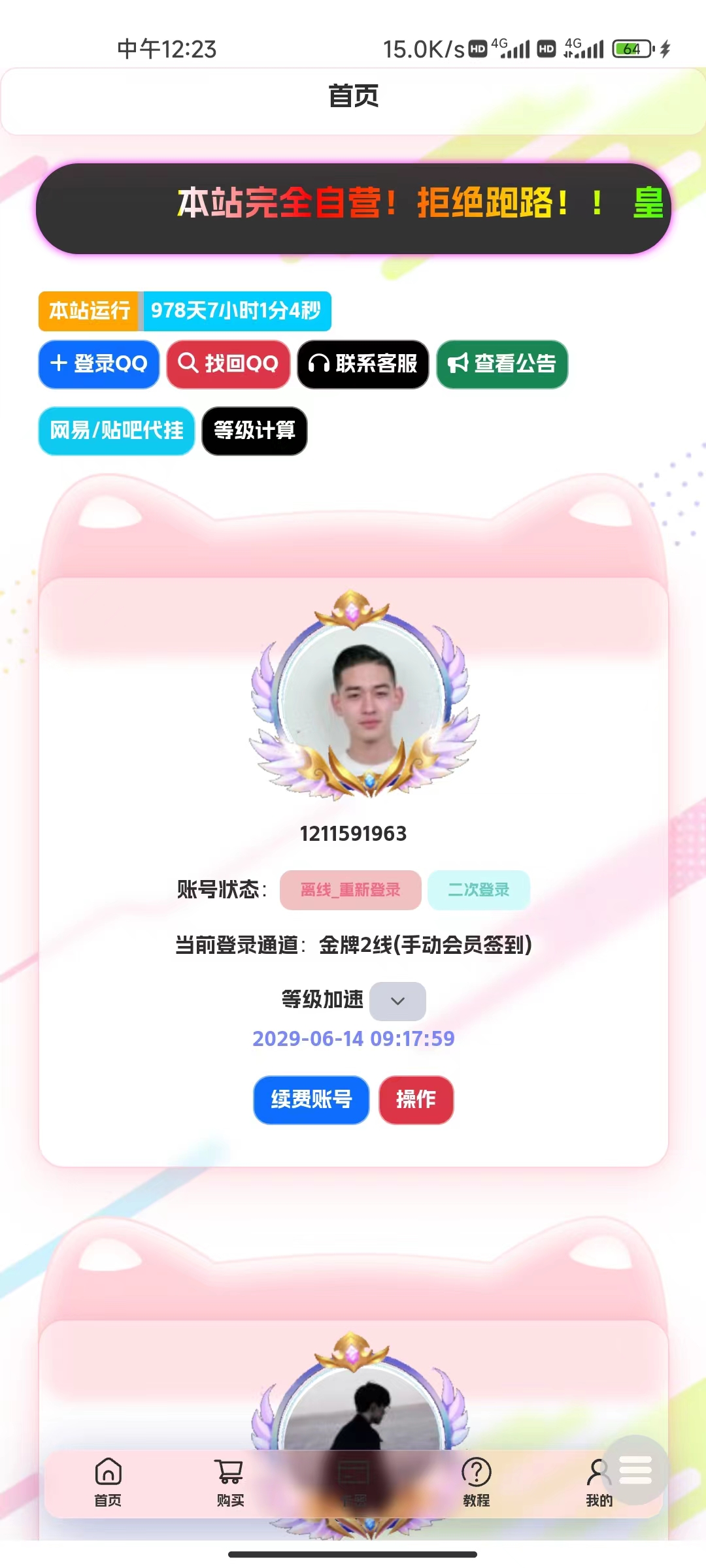Tap the red 操作 button
706x1568 pixels.
click(x=416, y=1100)
